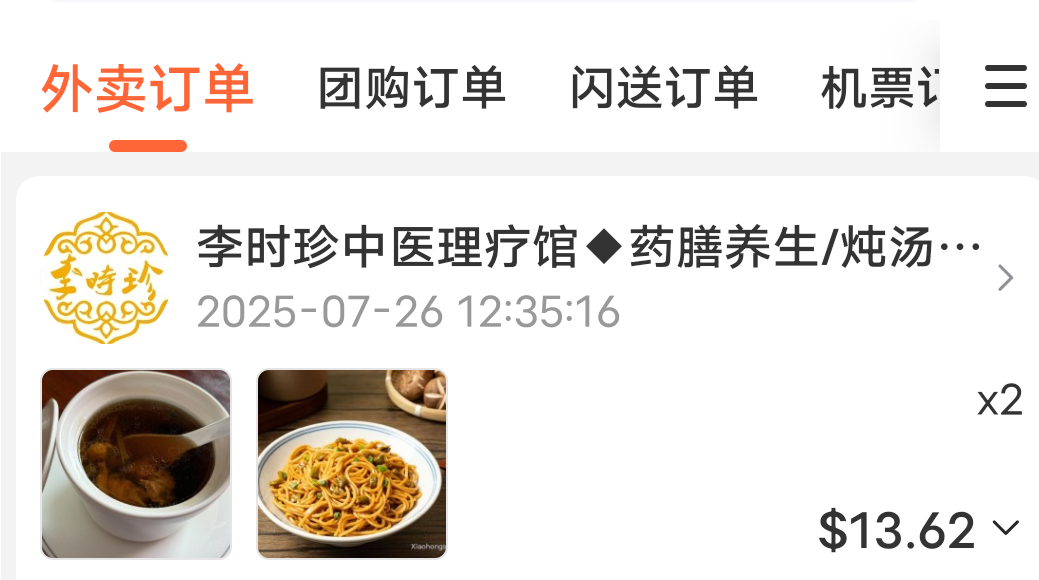Open the soup dish thumbnail
Screen dimensions: 1039x580
pyautogui.click(x=136, y=463)
